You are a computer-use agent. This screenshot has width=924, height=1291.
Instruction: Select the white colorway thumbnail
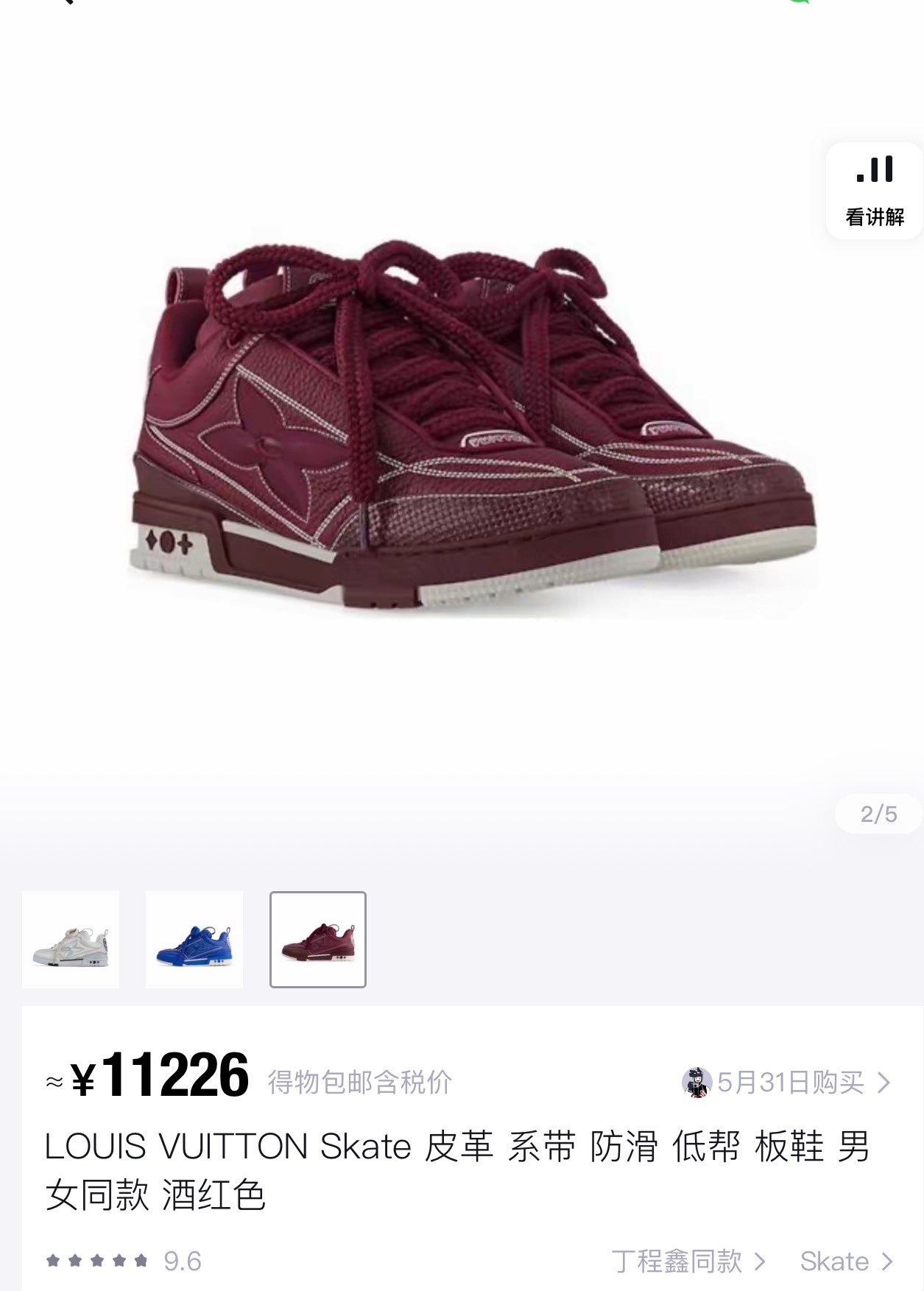pos(72,940)
